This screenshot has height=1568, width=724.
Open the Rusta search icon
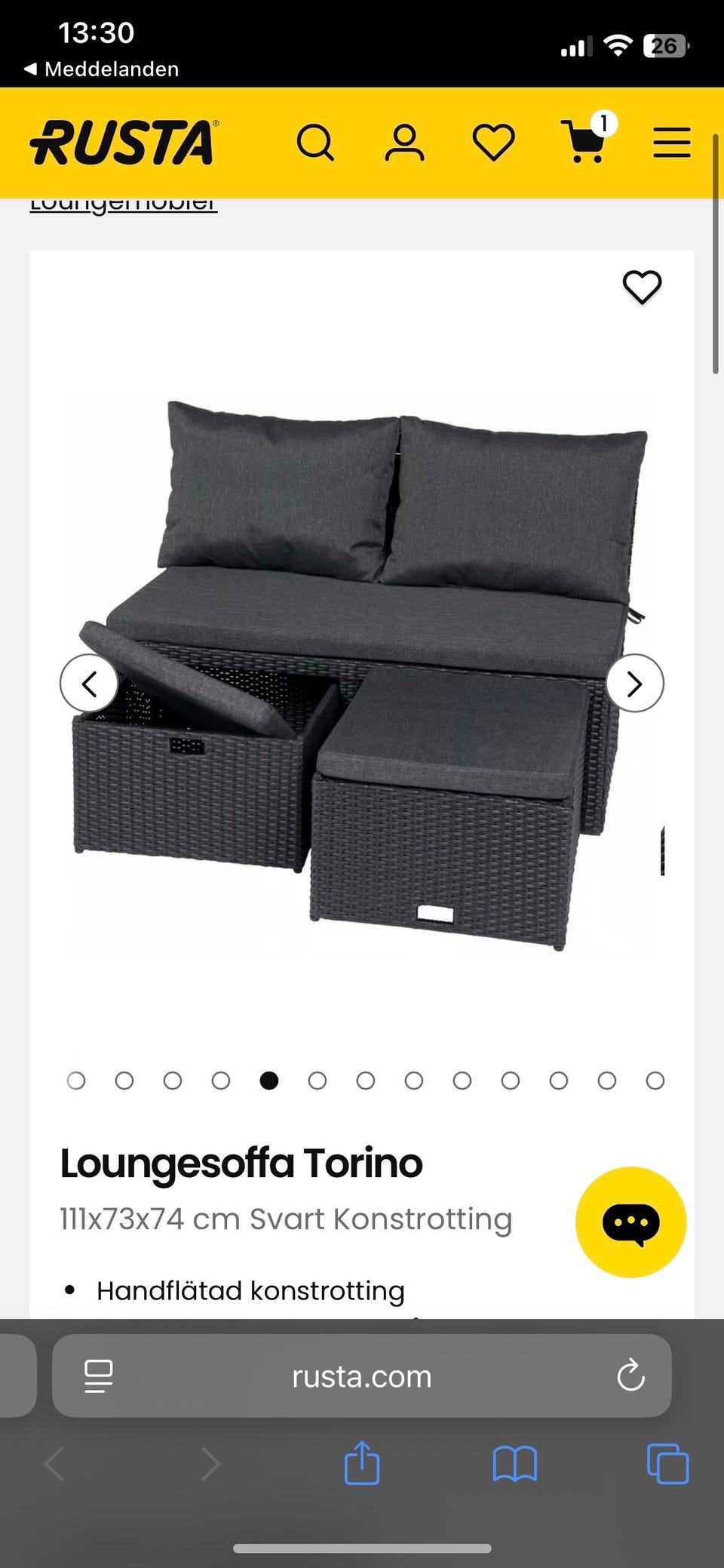[315, 143]
